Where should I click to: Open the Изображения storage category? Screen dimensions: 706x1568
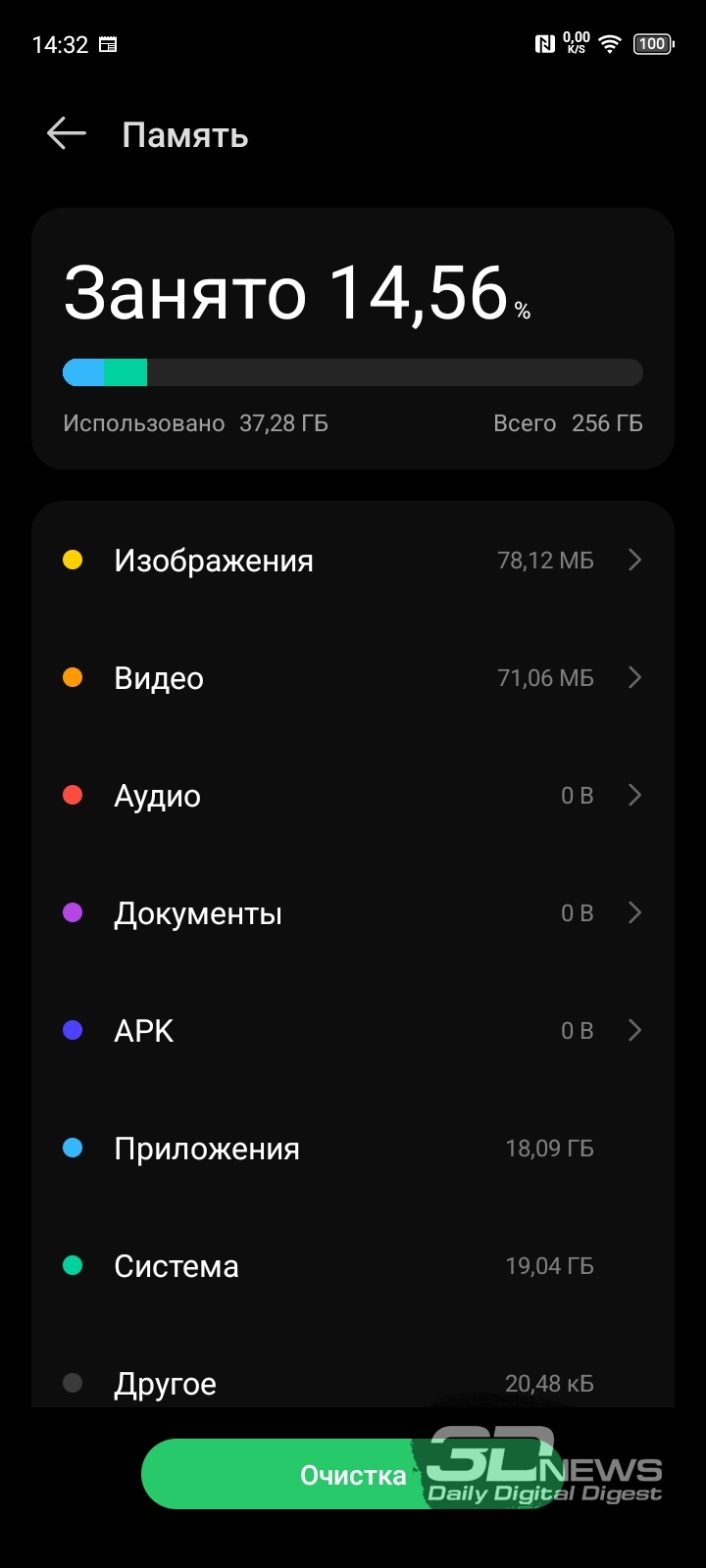click(x=353, y=561)
